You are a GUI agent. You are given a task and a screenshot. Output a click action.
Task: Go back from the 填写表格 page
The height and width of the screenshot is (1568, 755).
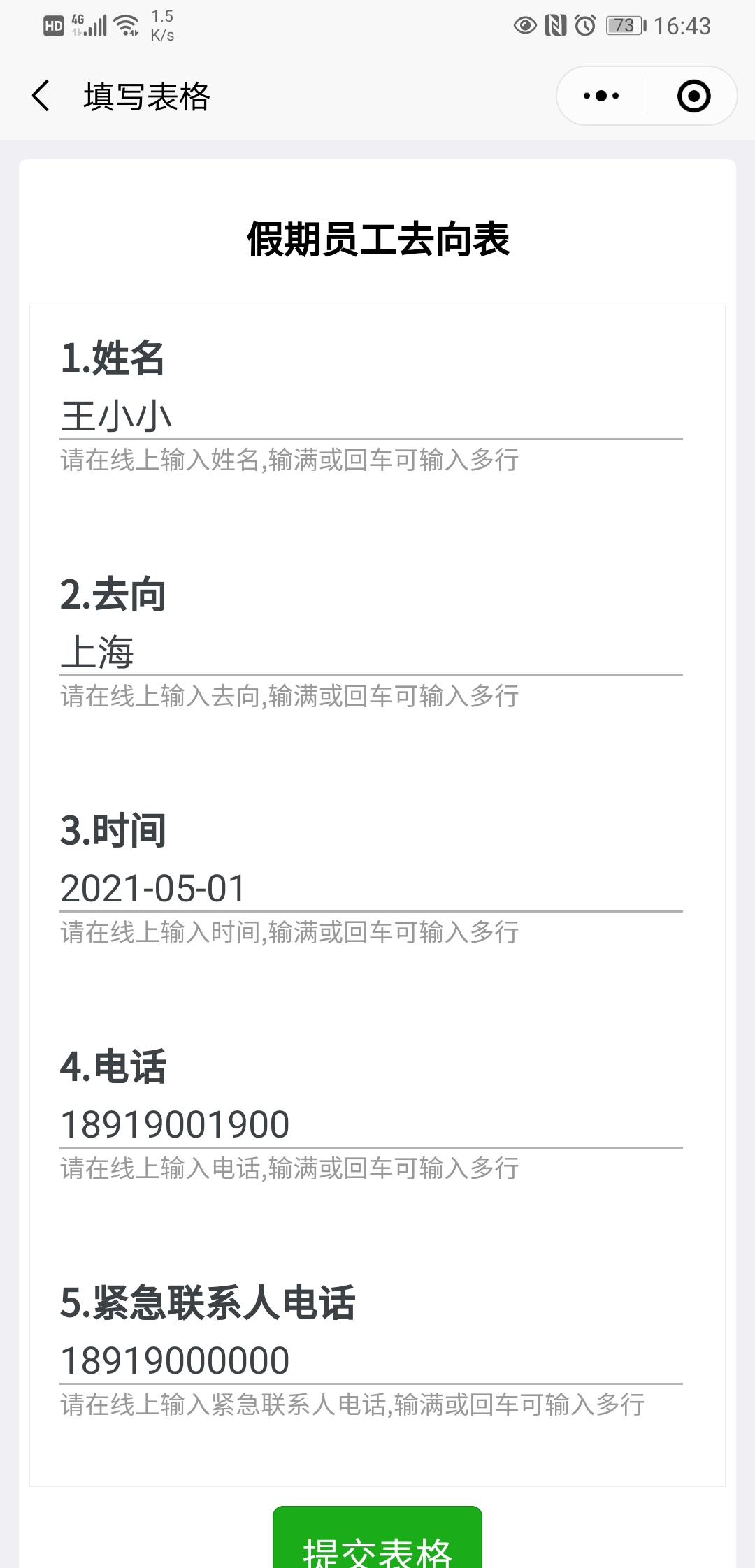(41, 96)
